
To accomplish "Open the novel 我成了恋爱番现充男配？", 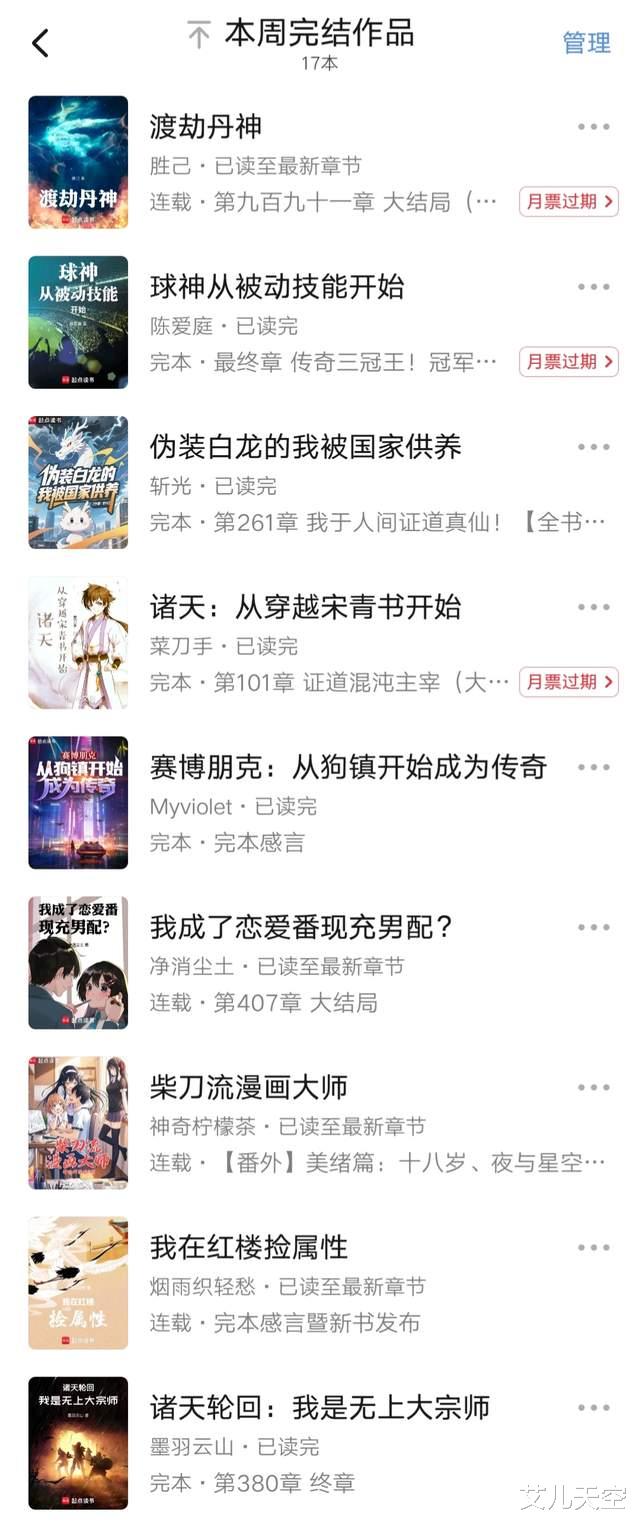I will 301,927.
